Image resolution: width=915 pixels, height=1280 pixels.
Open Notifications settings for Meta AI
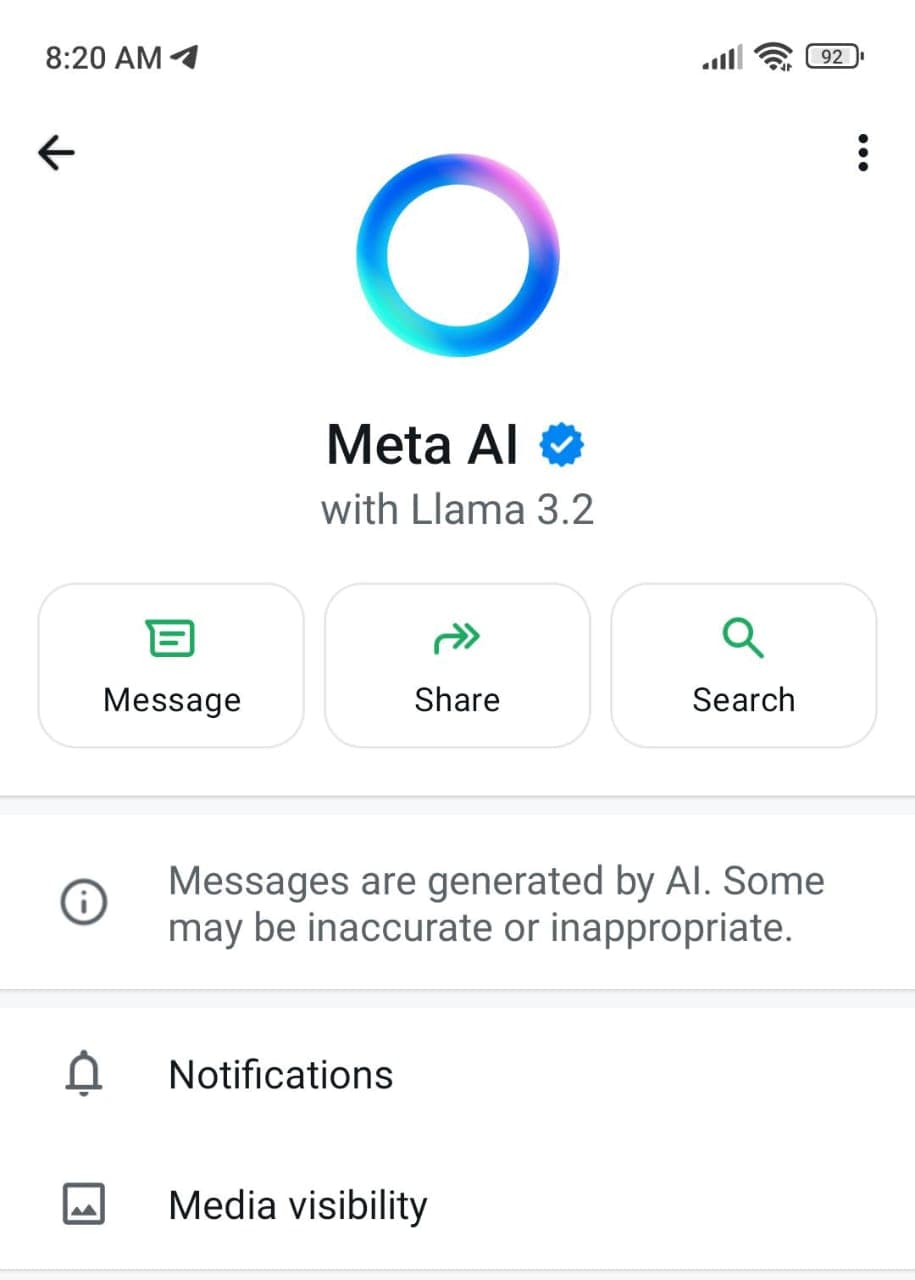tap(281, 1074)
